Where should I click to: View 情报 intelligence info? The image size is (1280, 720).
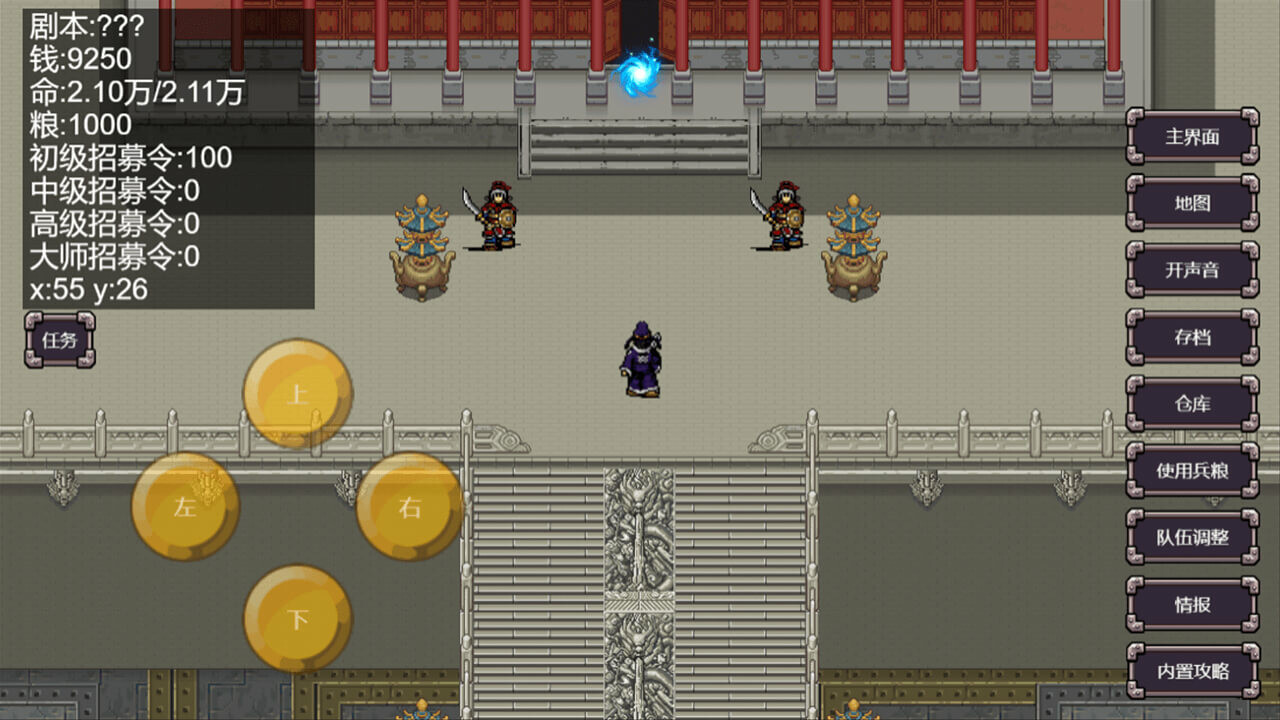pos(1192,604)
